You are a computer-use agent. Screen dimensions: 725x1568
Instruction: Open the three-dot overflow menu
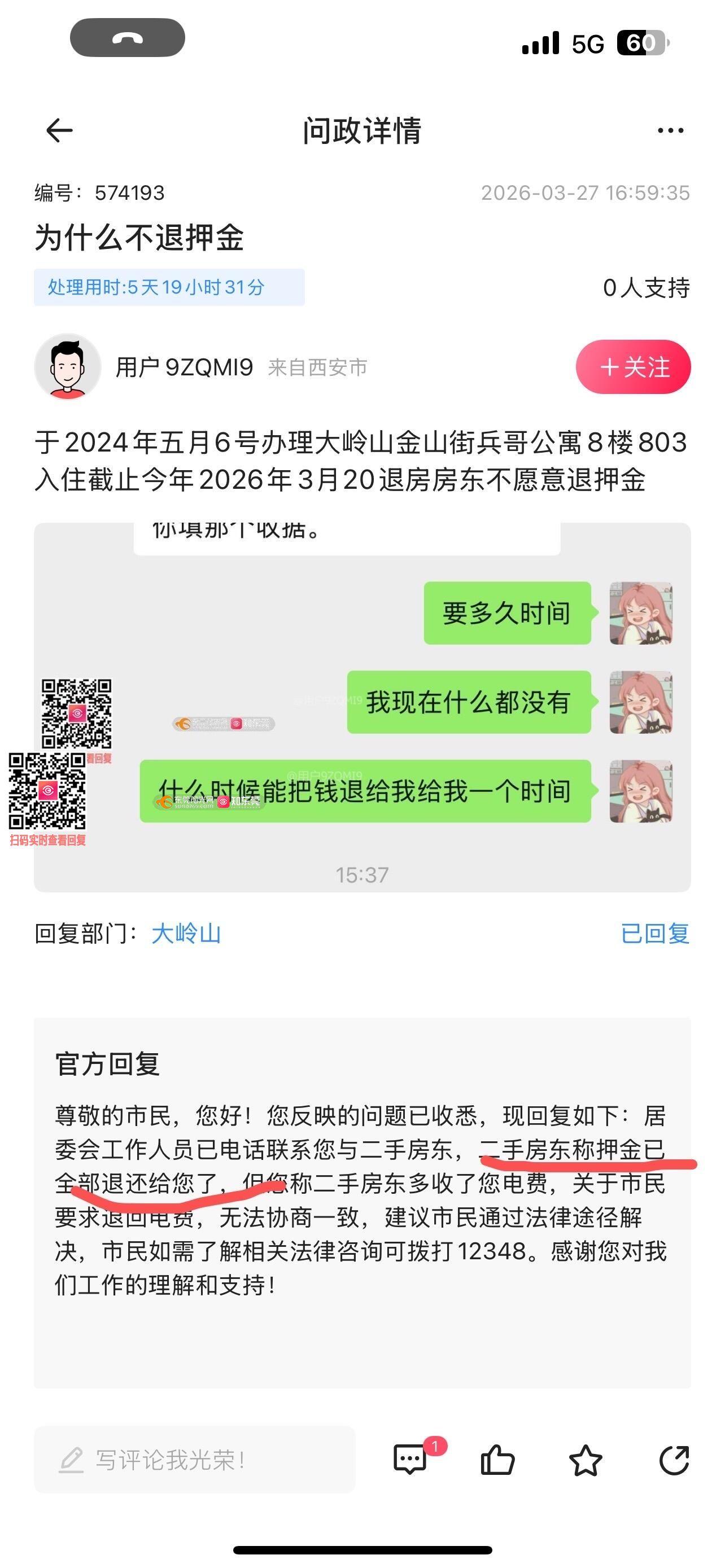[x=670, y=130]
